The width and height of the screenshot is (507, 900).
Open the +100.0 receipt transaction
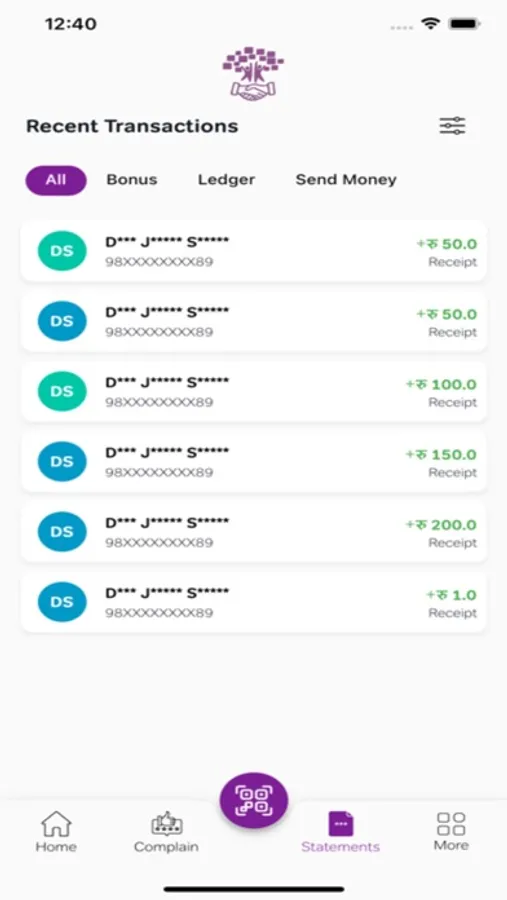pyautogui.click(x=254, y=391)
